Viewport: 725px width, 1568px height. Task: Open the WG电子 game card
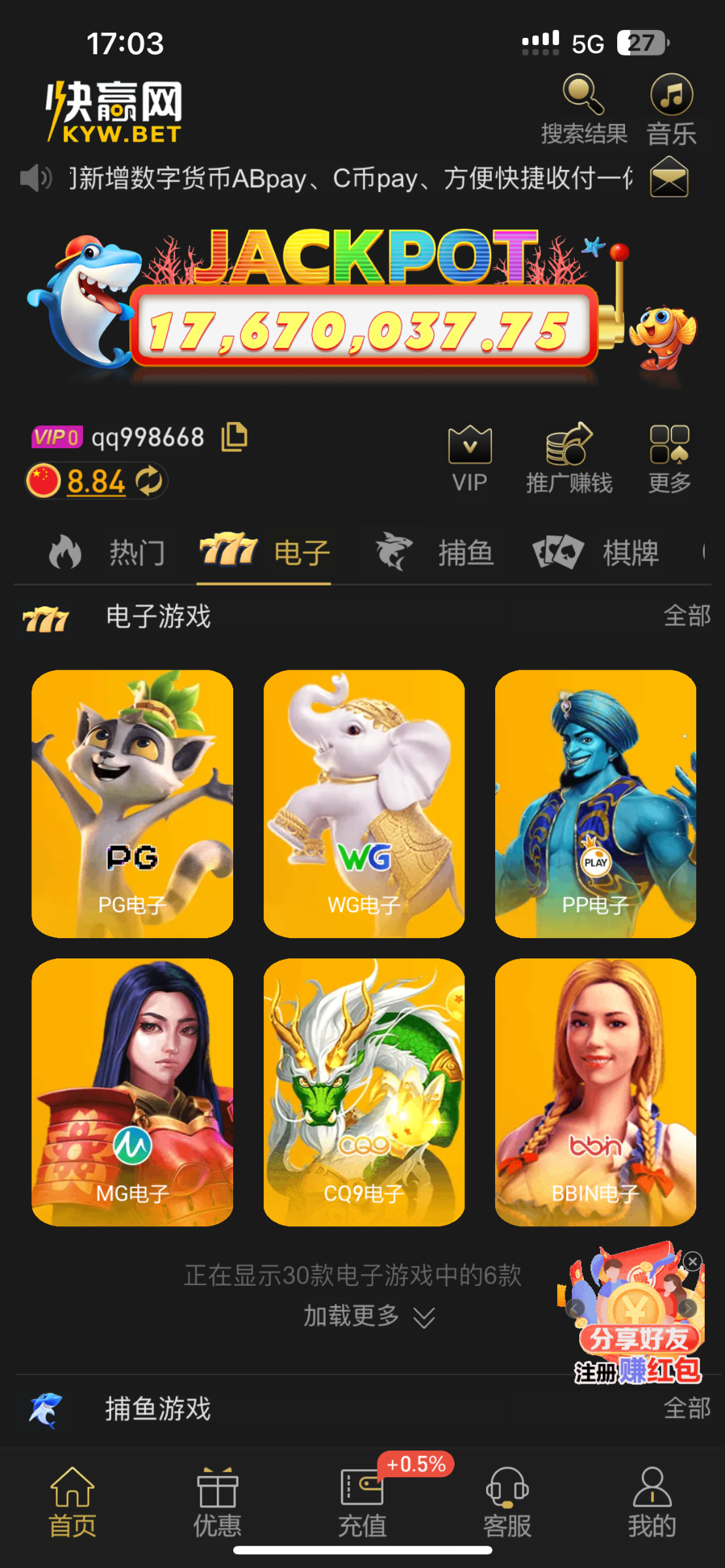point(364,804)
